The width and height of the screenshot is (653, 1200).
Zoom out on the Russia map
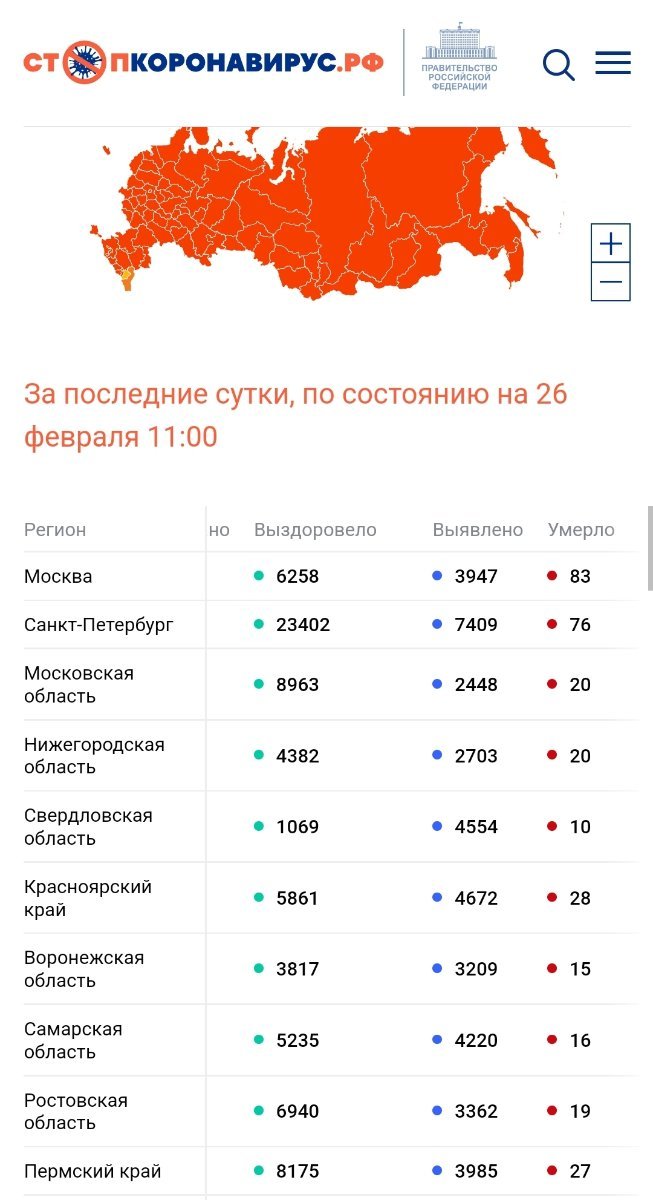click(x=611, y=282)
